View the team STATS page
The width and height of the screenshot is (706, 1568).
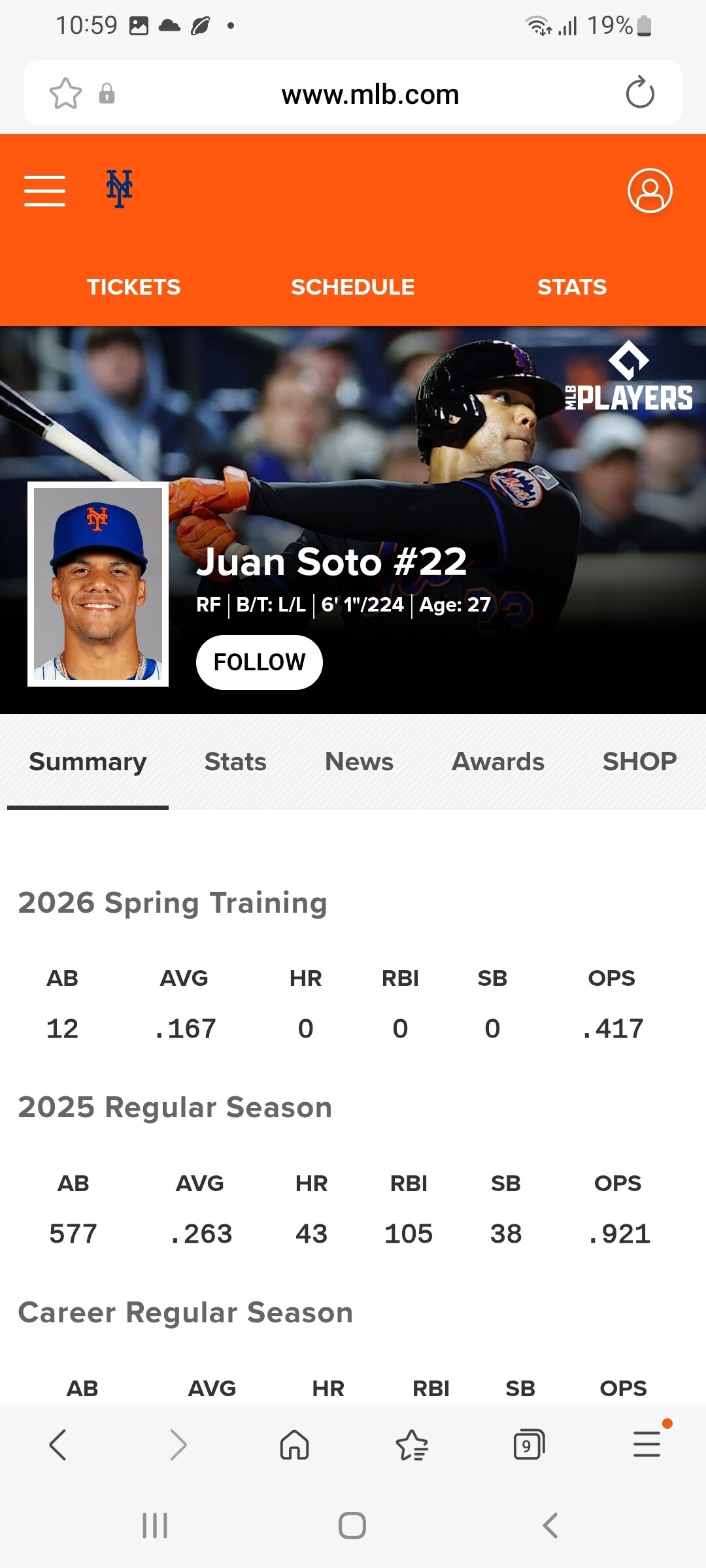pos(572,287)
